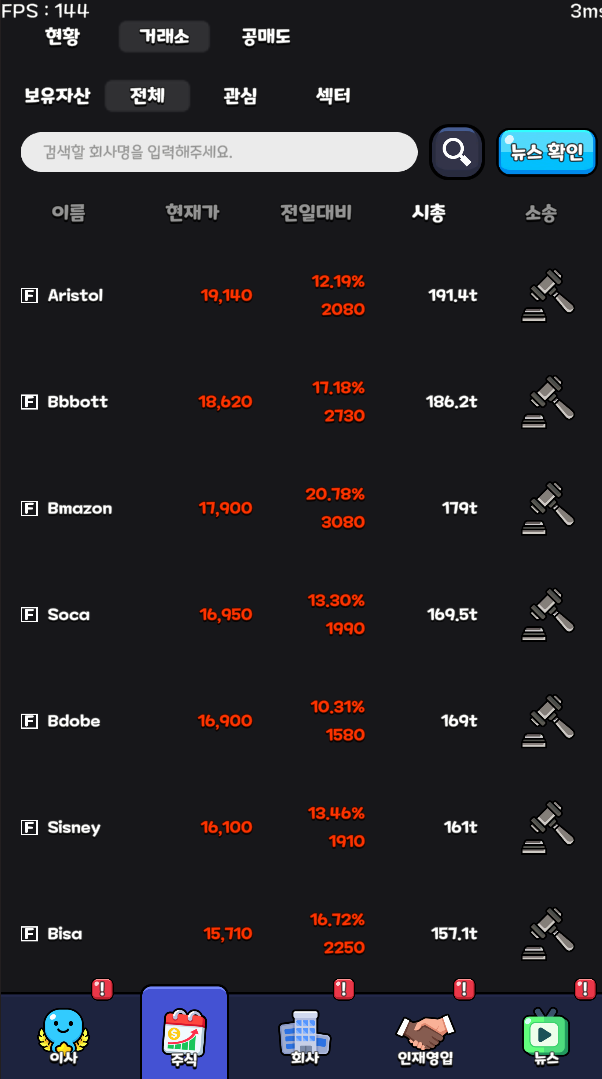Go to the 이사 bottom tab
This screenshot has height=1079, width=602.
tap(64, 1036)
